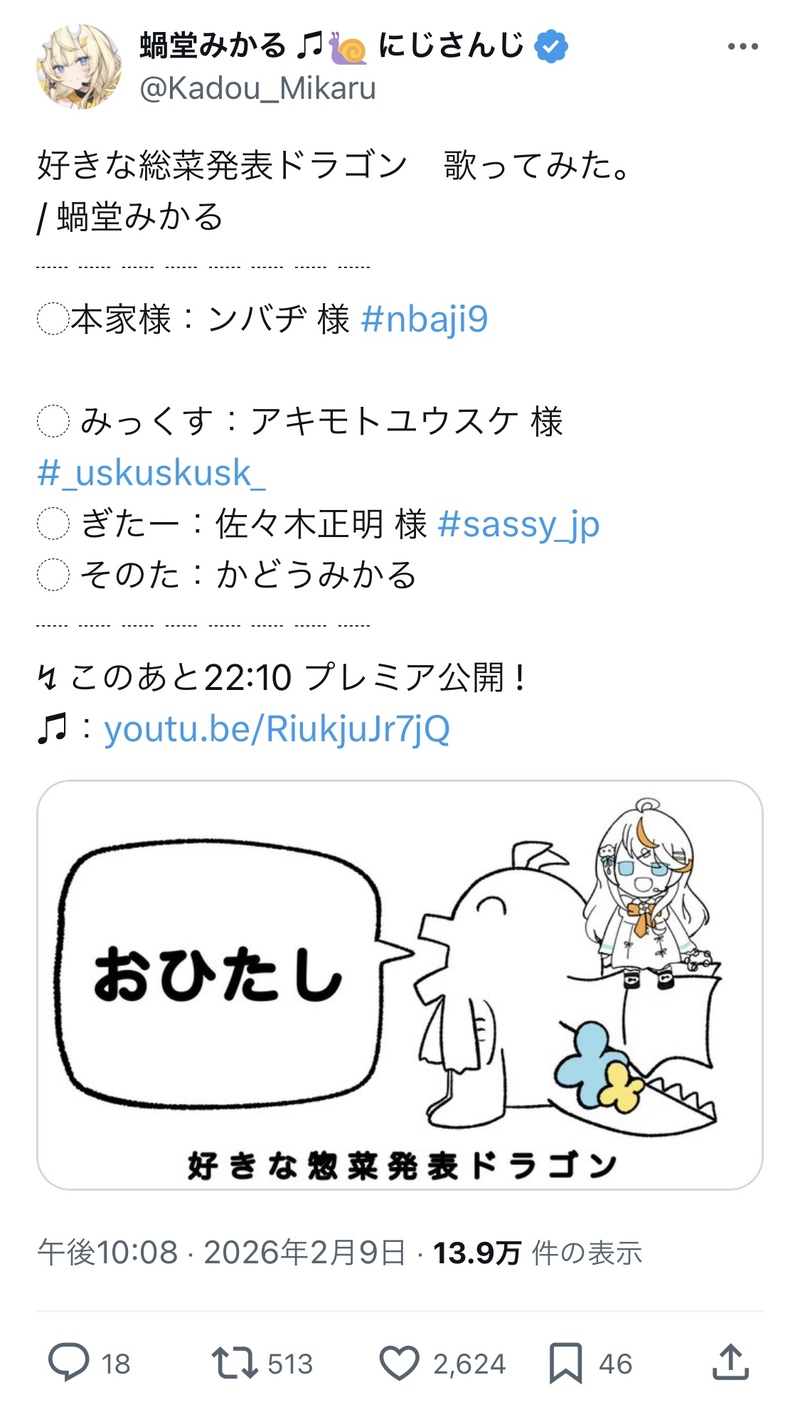The image size is (800, 1402).
Task: Open the post's overflow menu
Action: point(743,47)
